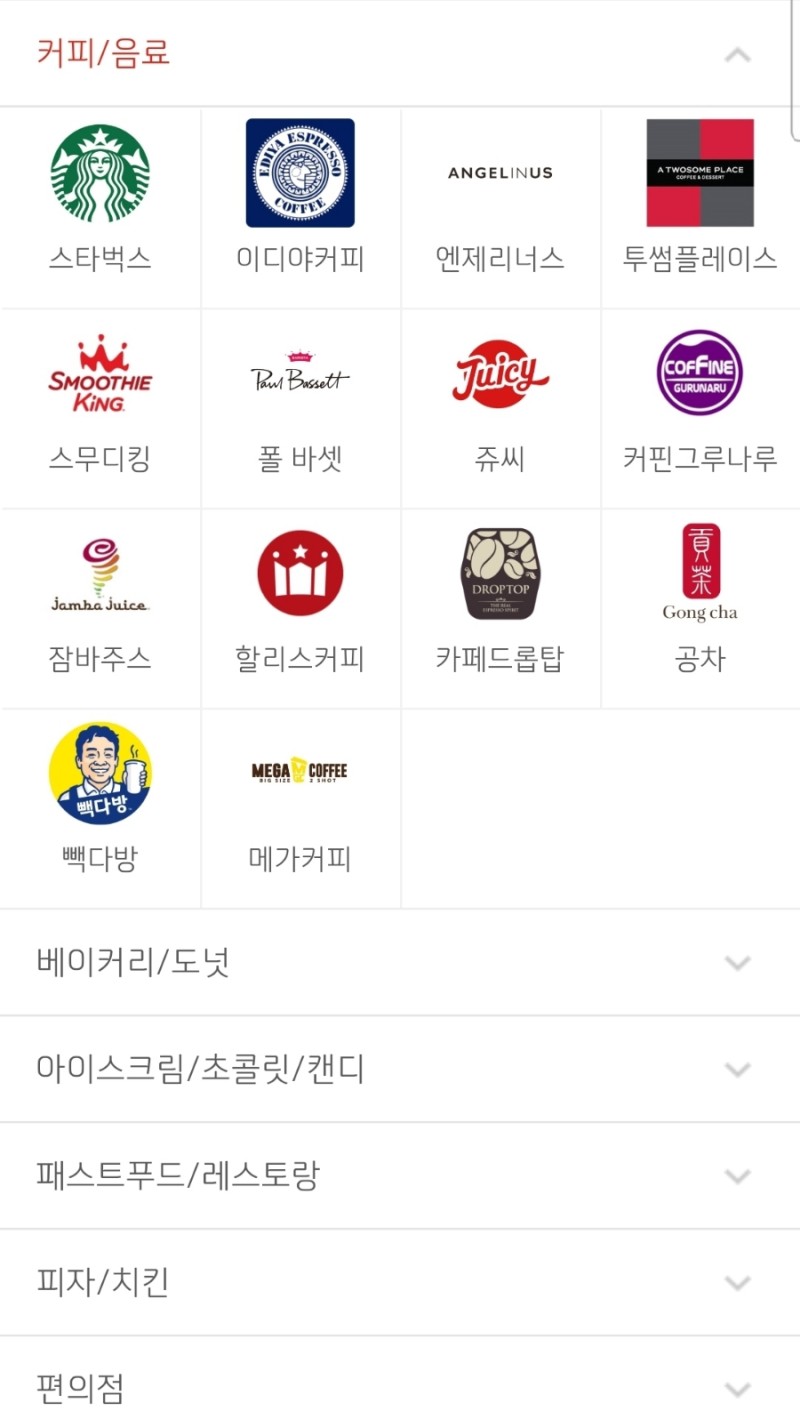The height and width of the screenshot is (1427, 800).
Task: Select 할리스커피 brand
Action: pyautogui.click(x=300, y=608)
